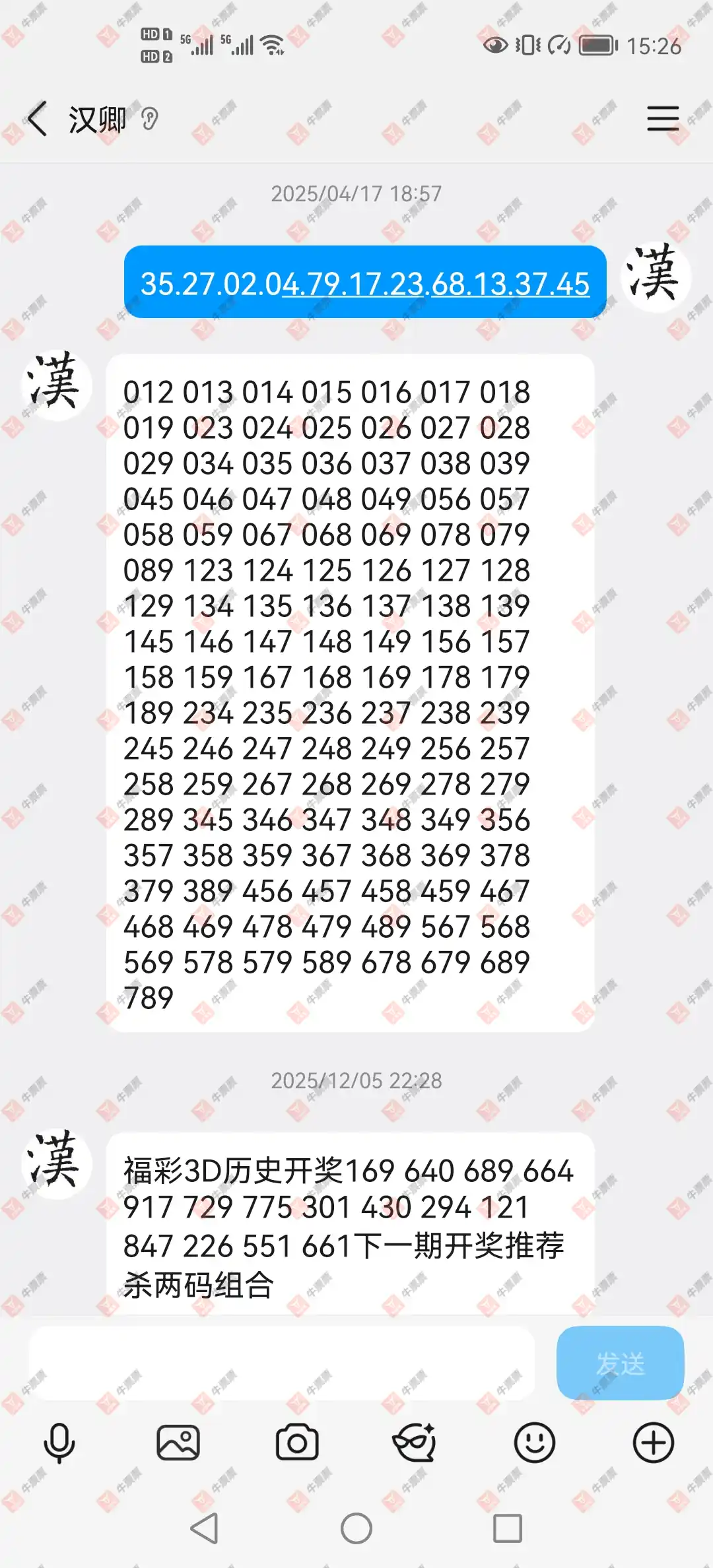
Task: Tap the earpiece mode icon beside 汉卿
Action: tap(150, 119)
